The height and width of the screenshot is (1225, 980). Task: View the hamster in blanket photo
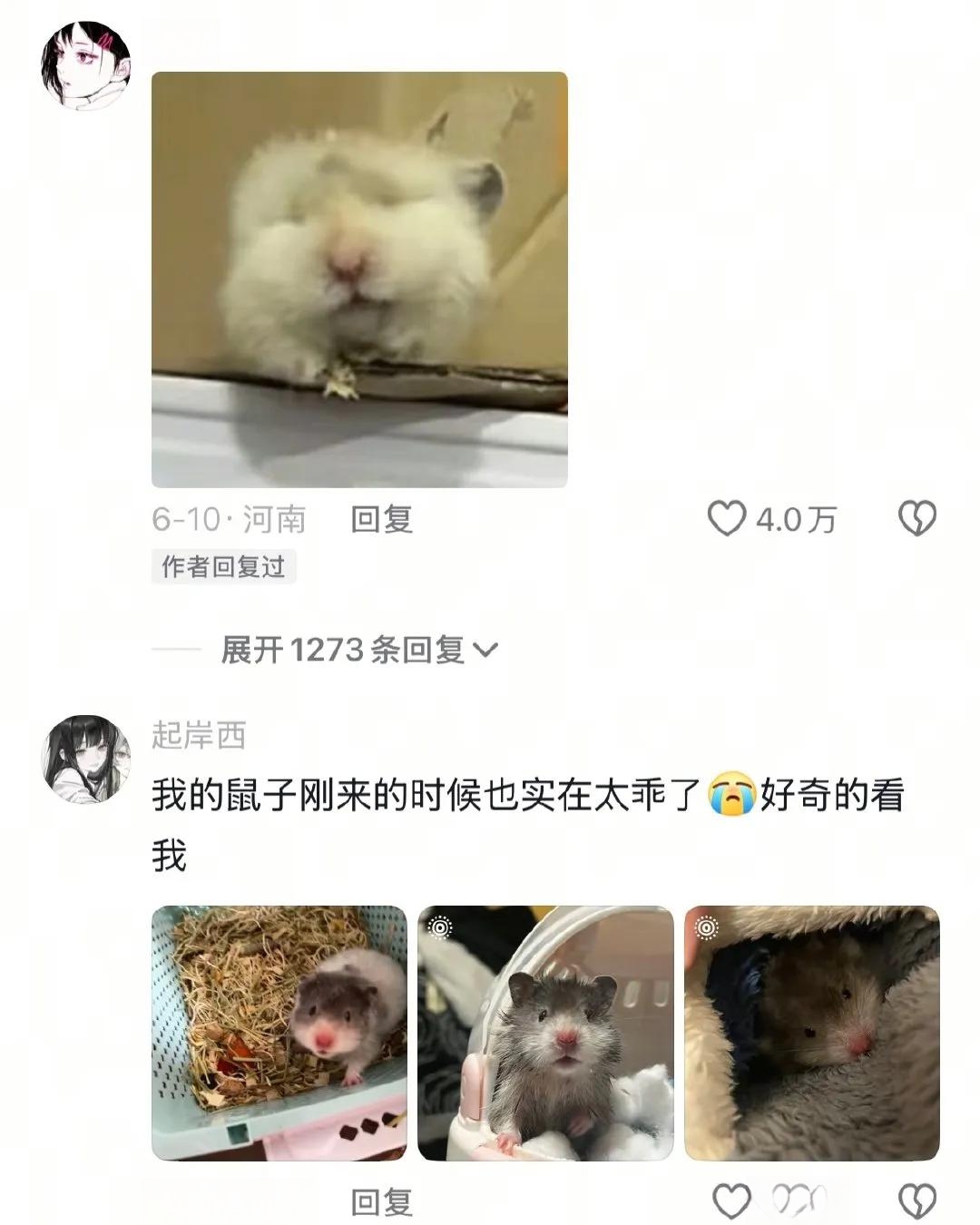tap(811, 1033)
